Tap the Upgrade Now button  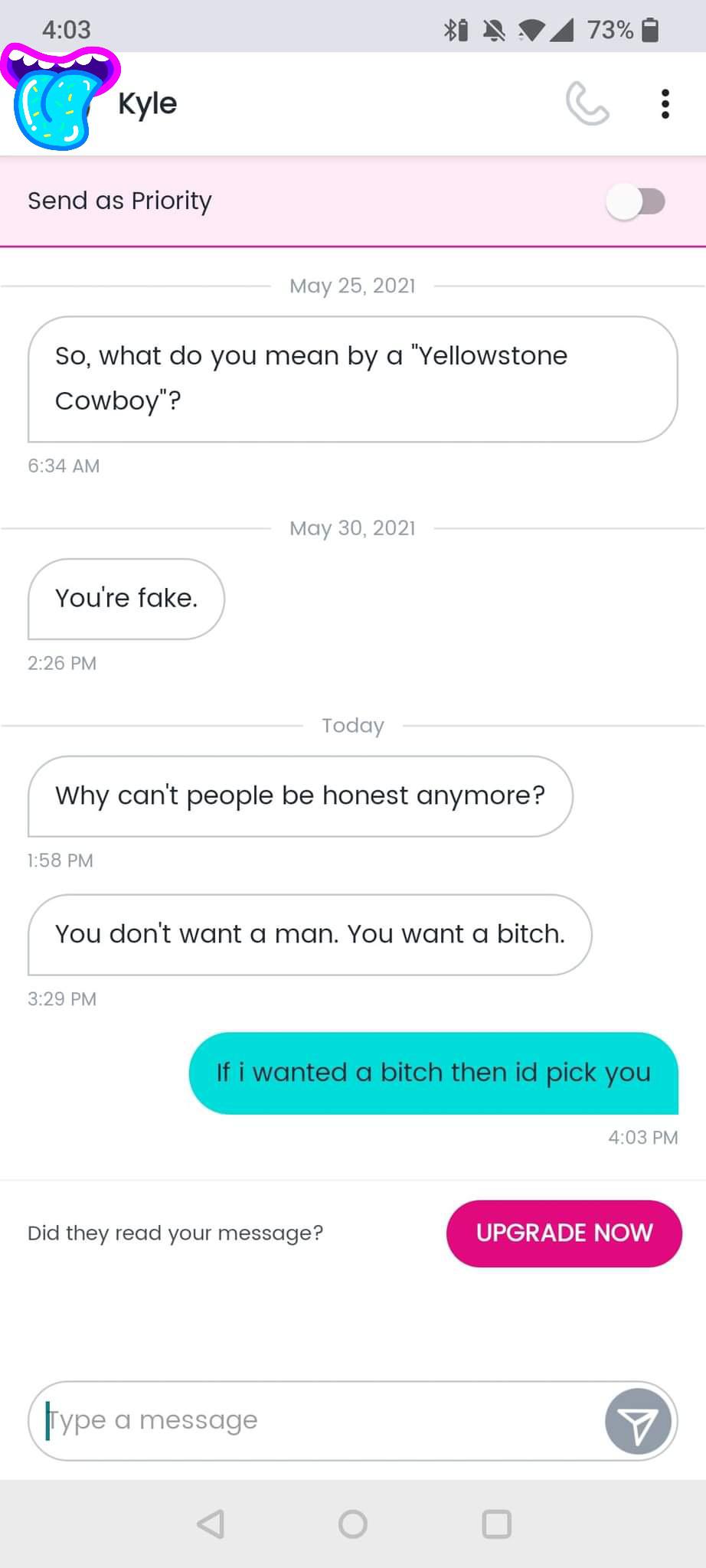coord(564,1233)
